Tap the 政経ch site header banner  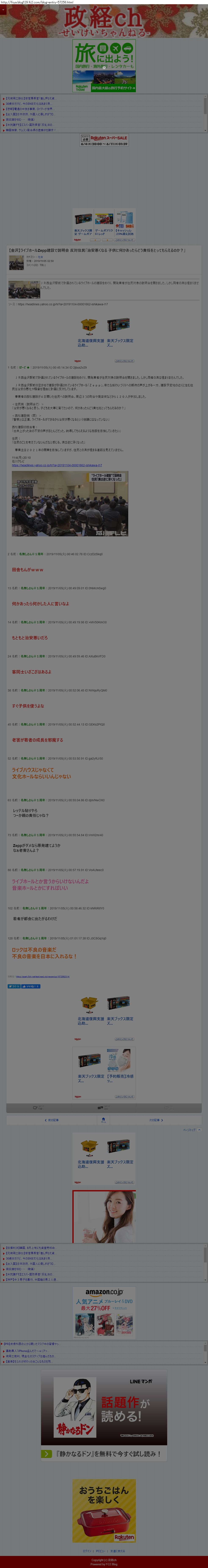104,21
